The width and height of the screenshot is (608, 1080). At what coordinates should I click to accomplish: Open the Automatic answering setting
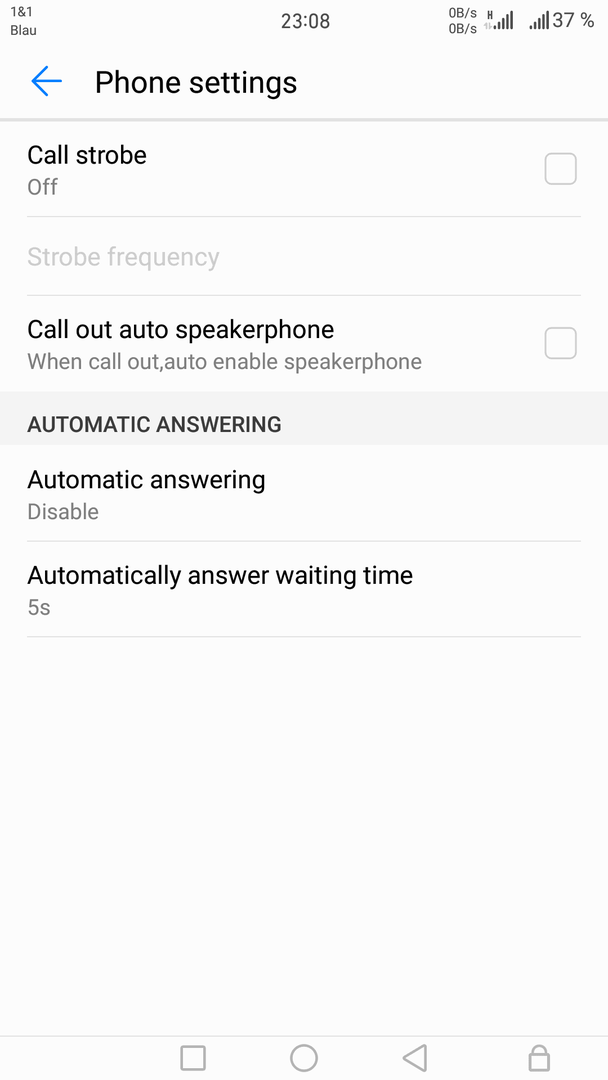tap(304, 494)
